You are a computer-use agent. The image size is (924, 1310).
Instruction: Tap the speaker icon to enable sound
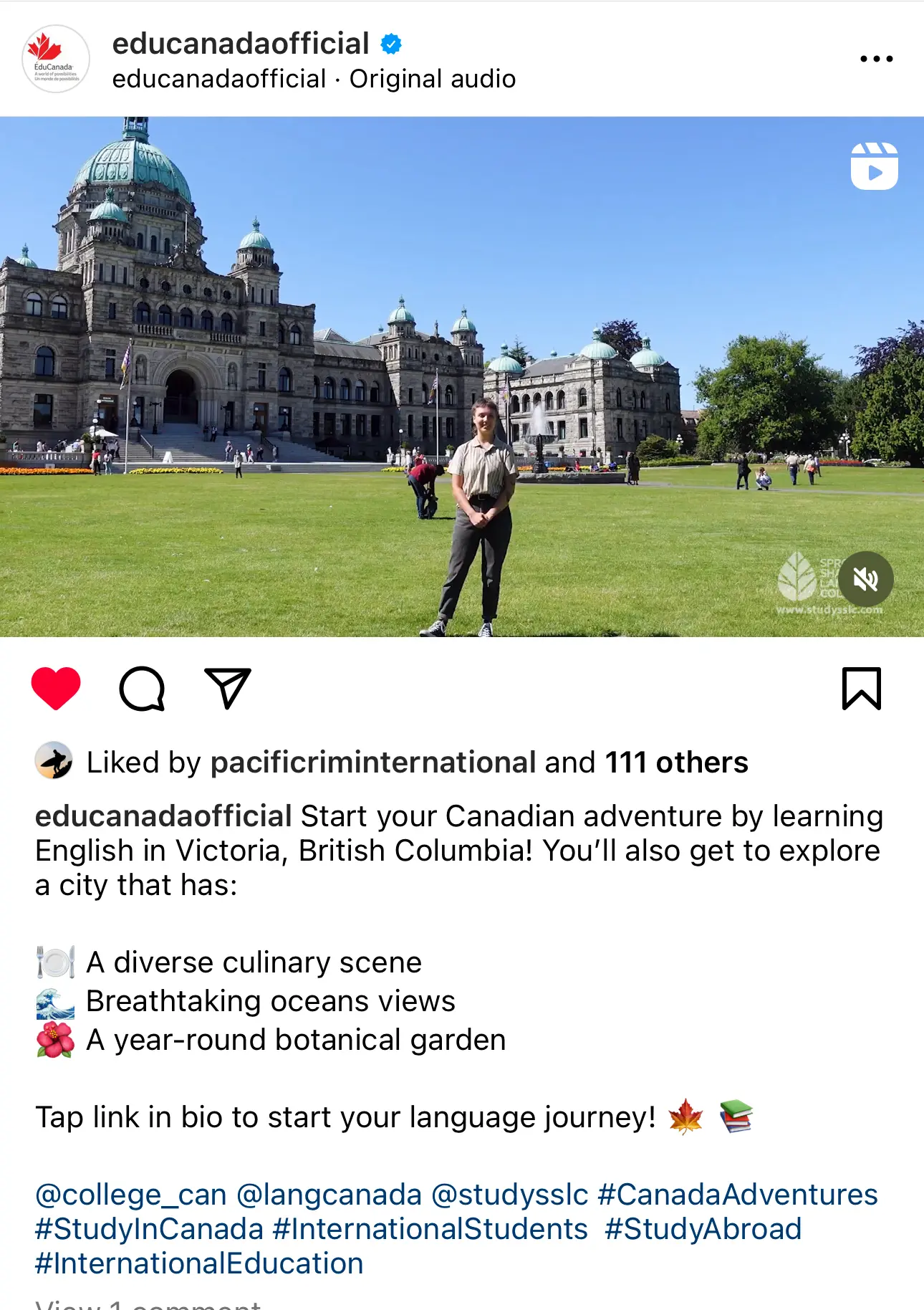click(866, 579)
